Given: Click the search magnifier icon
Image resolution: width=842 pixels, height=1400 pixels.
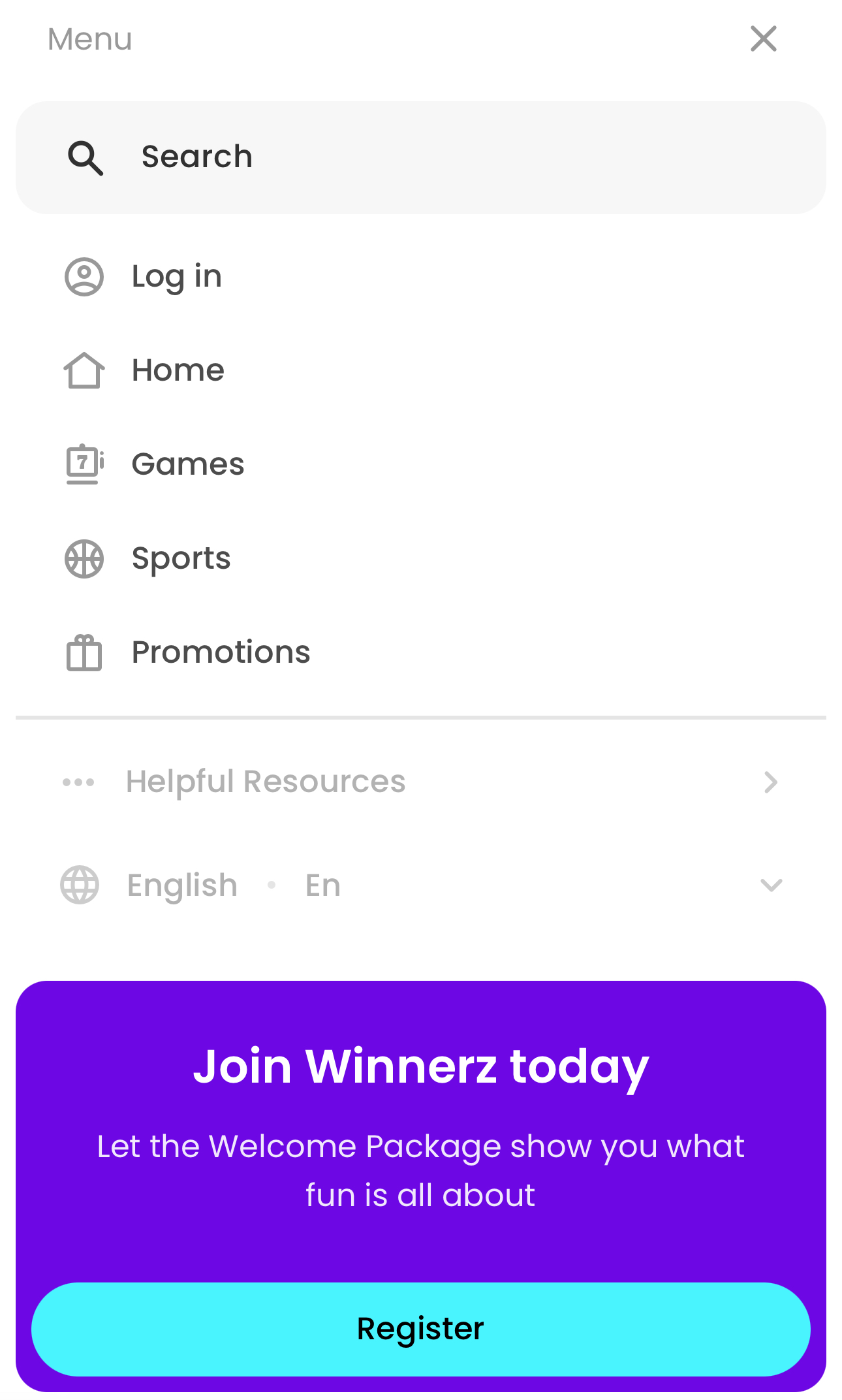Looking at the screenshot, I should (86, 157).
